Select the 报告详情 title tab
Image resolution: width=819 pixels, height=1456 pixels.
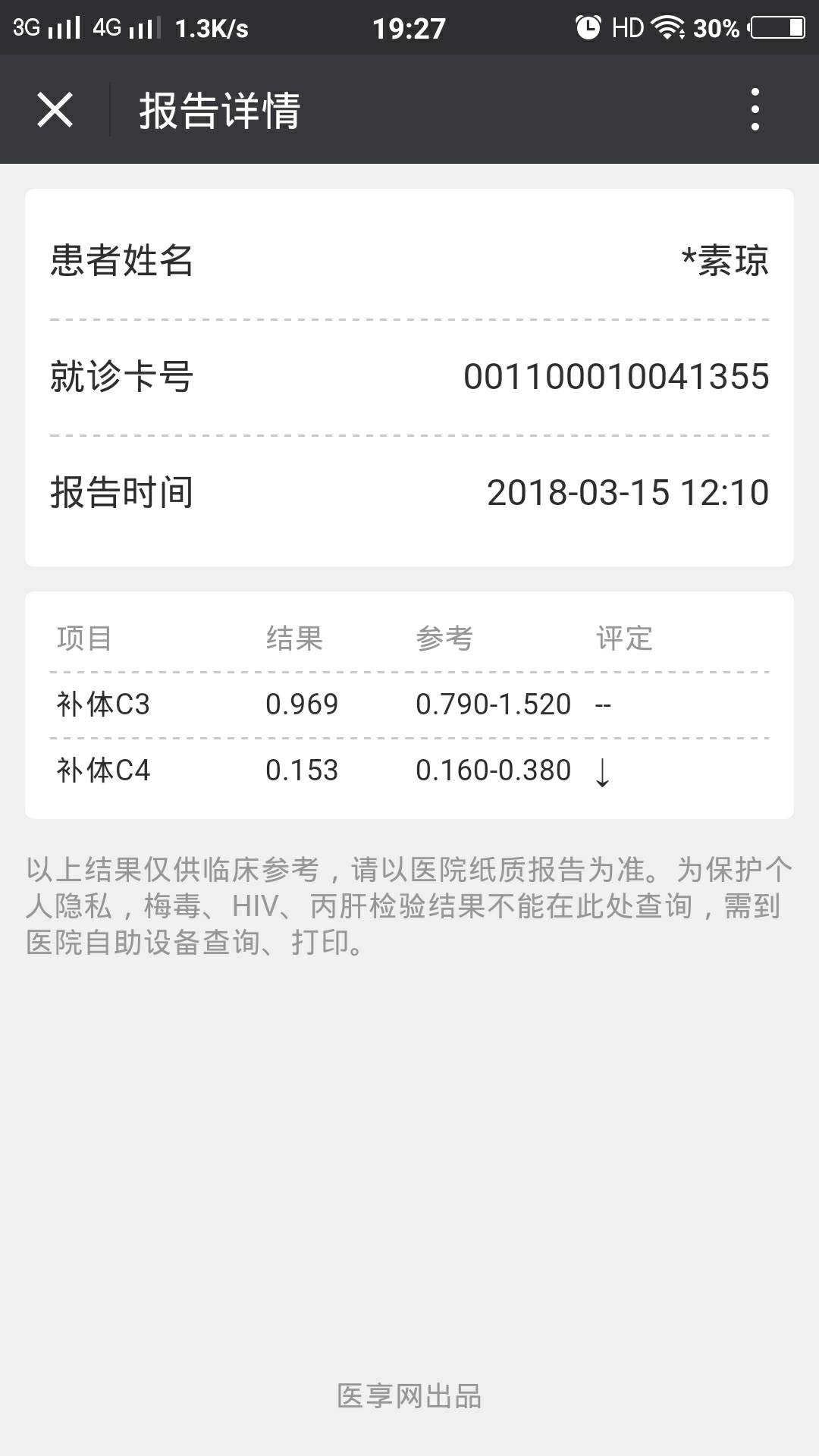(220, 110)
